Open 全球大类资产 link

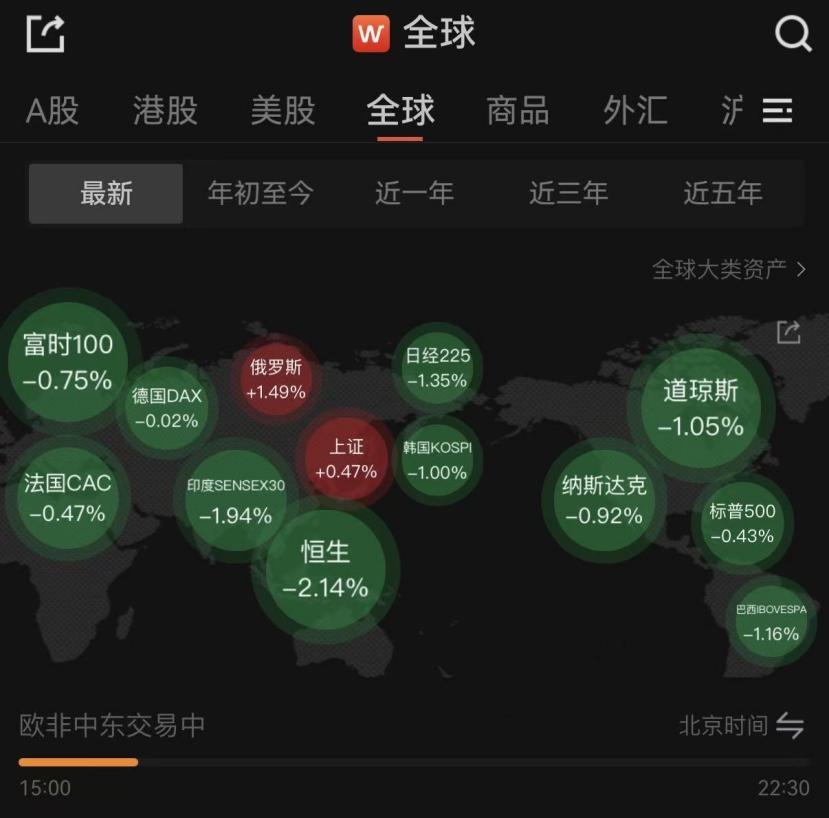[729, 269]
